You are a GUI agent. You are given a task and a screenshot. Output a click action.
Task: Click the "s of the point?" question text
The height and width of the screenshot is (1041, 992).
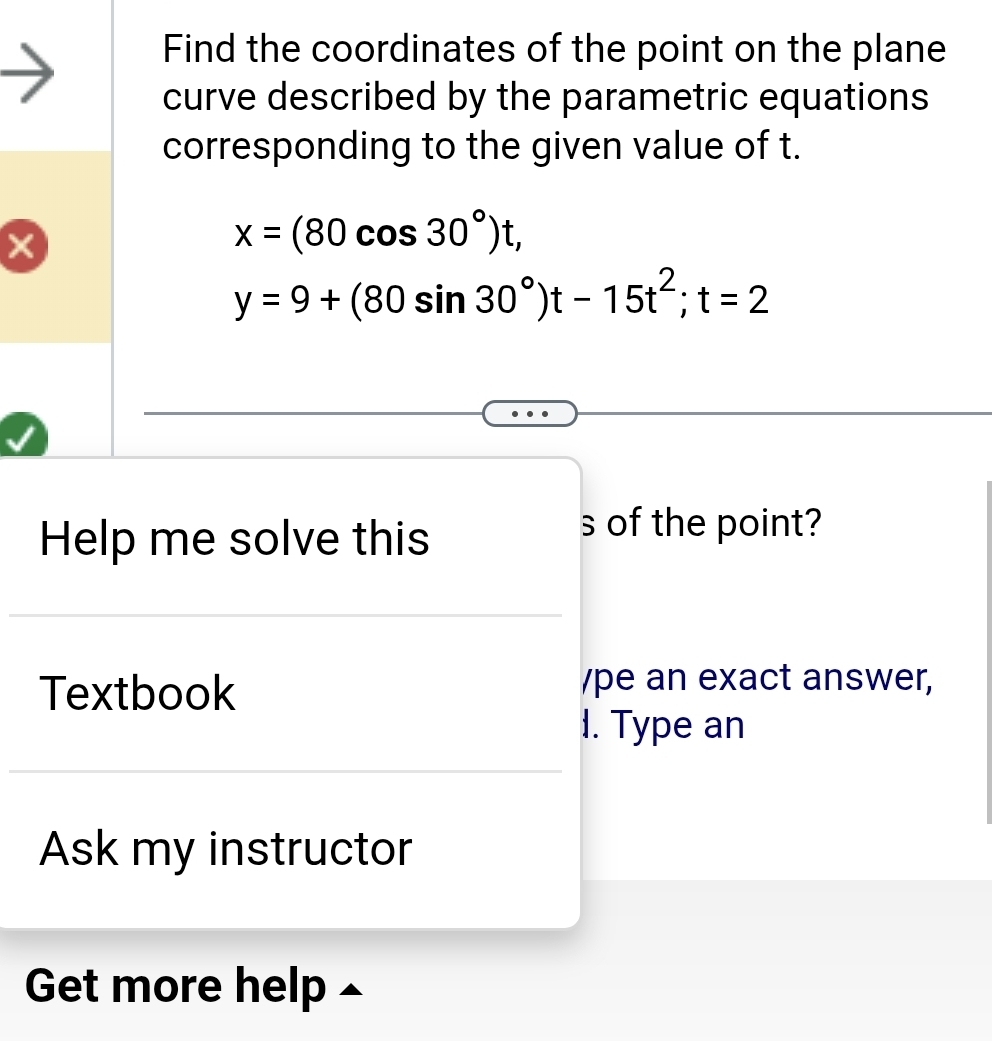[698, 523]
